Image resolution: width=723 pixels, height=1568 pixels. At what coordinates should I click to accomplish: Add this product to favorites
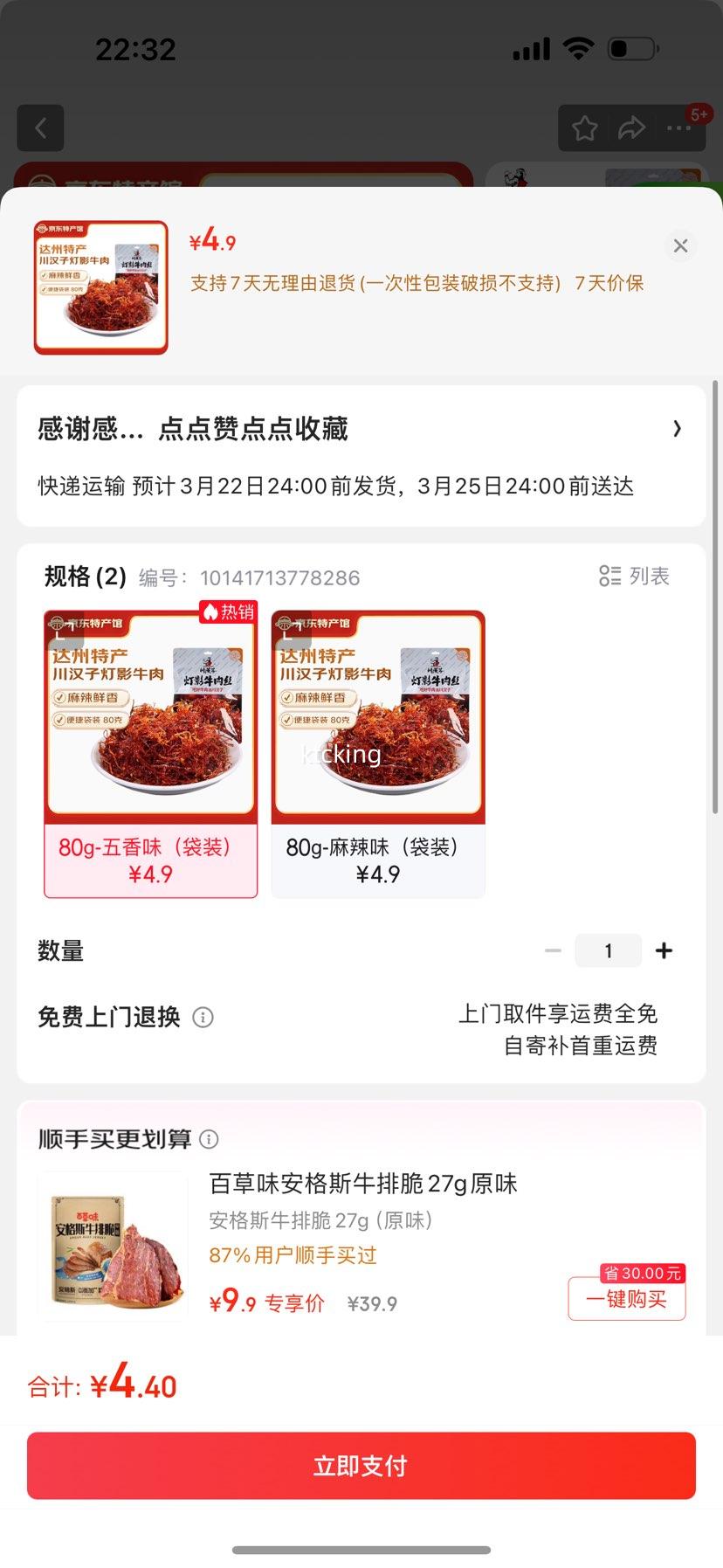585,129
